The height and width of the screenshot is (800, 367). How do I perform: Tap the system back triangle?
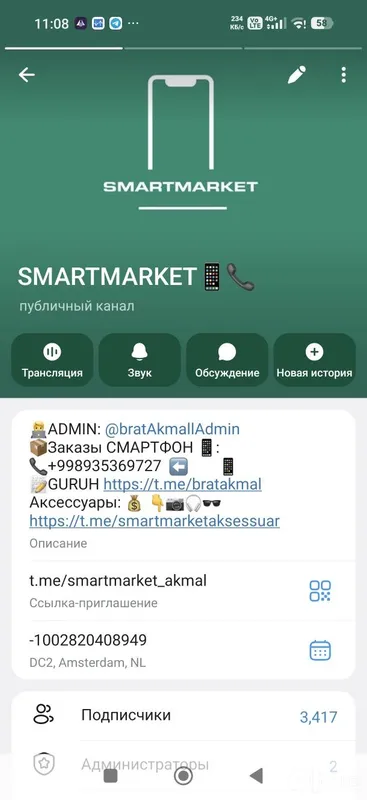(256, 776)
